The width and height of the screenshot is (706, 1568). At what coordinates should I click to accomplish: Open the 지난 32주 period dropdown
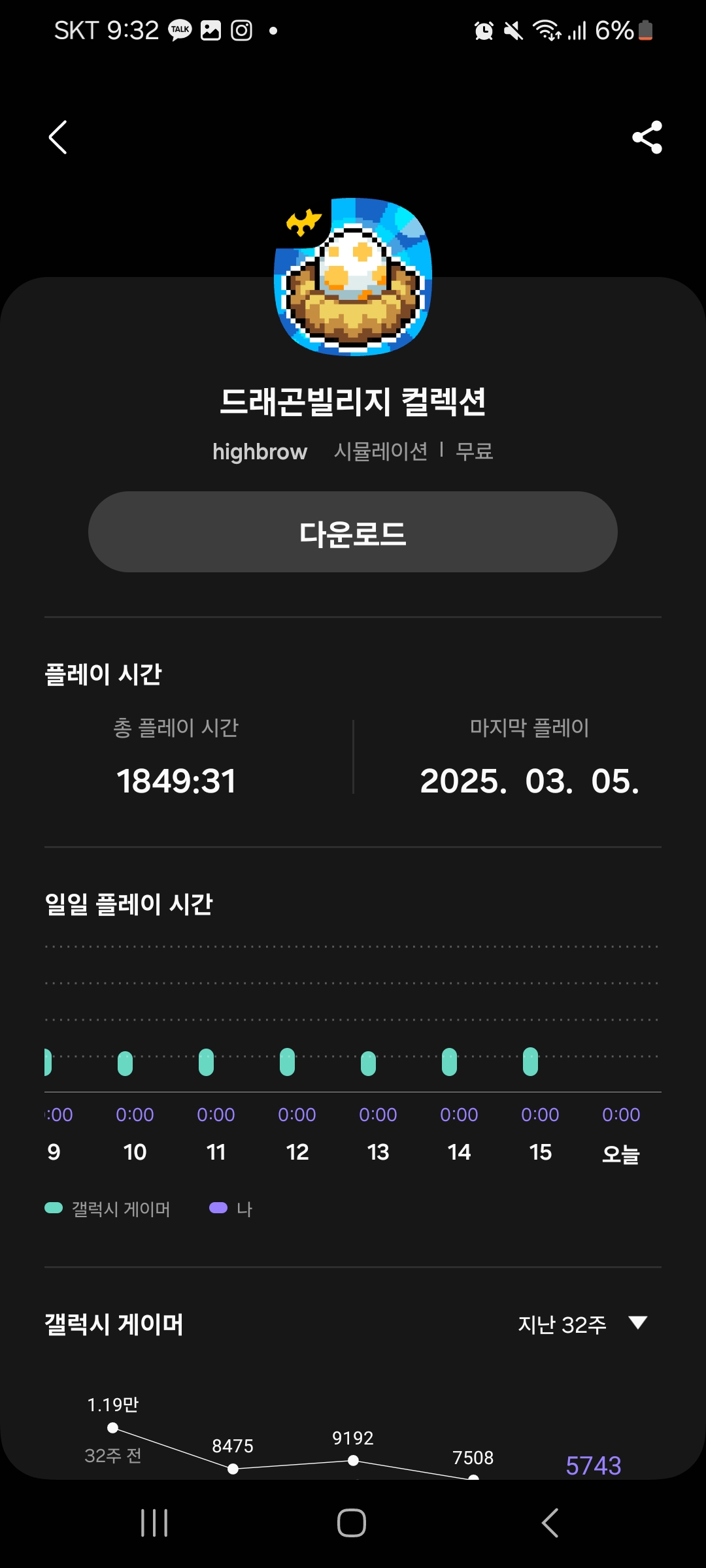[x=582, y=1324]
